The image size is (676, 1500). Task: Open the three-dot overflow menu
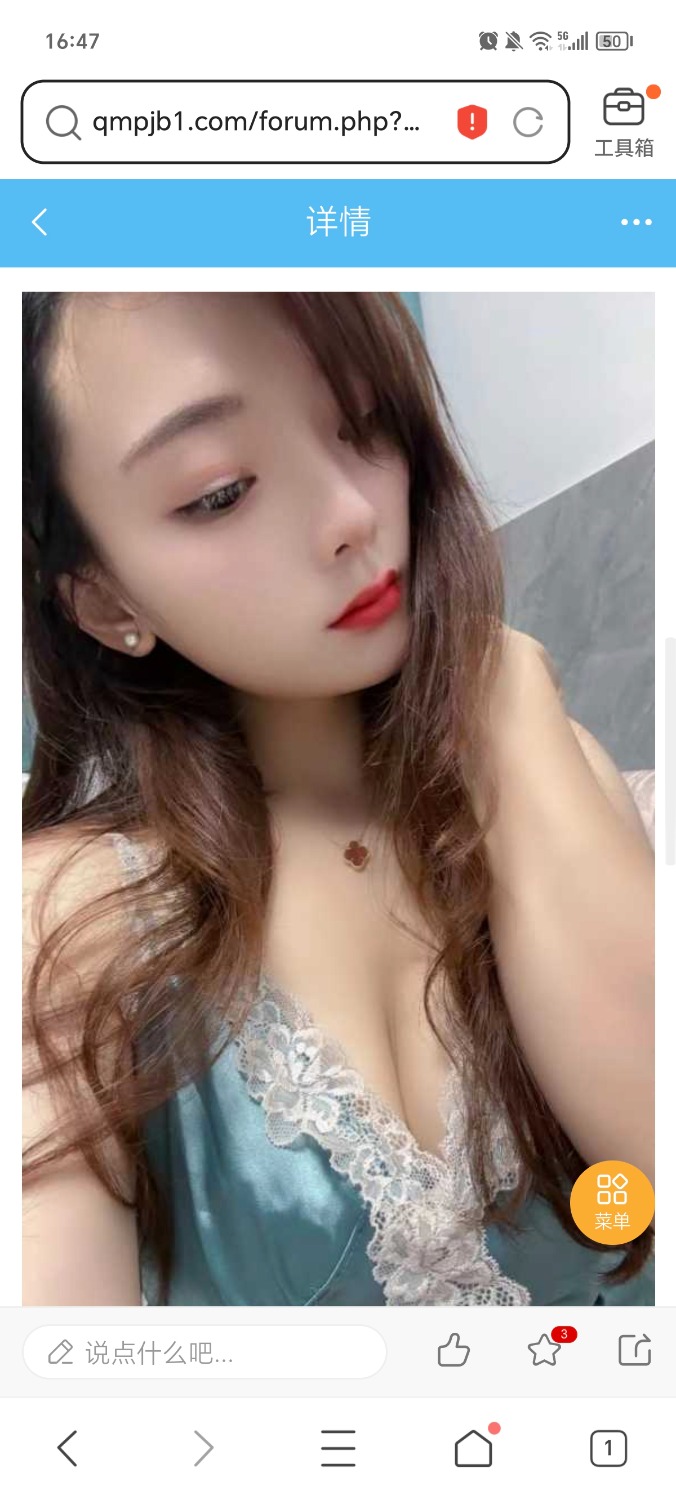pos(636,222)
